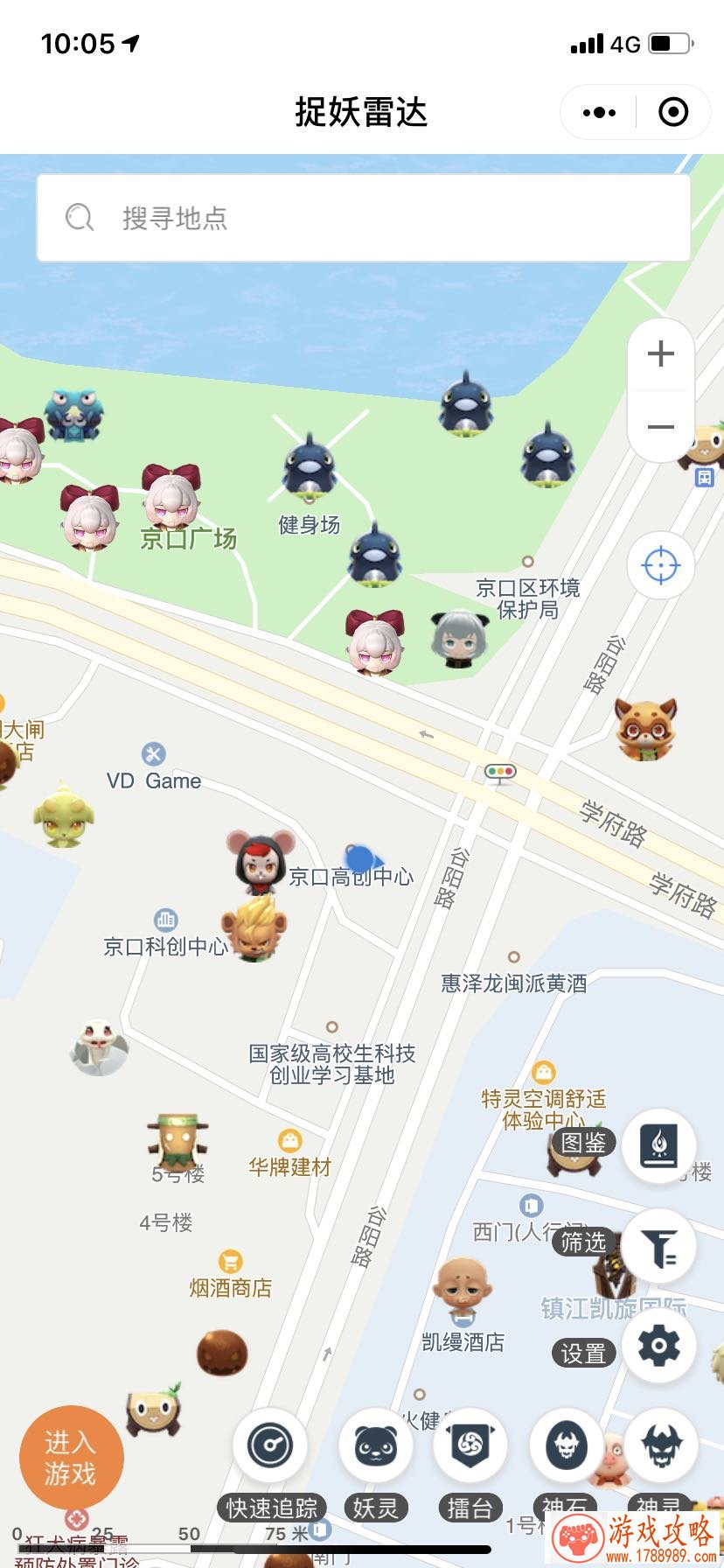724x1568 pixels.
Task: Open the 筛选 filter funnel icon
Action: pos(661,1246)
